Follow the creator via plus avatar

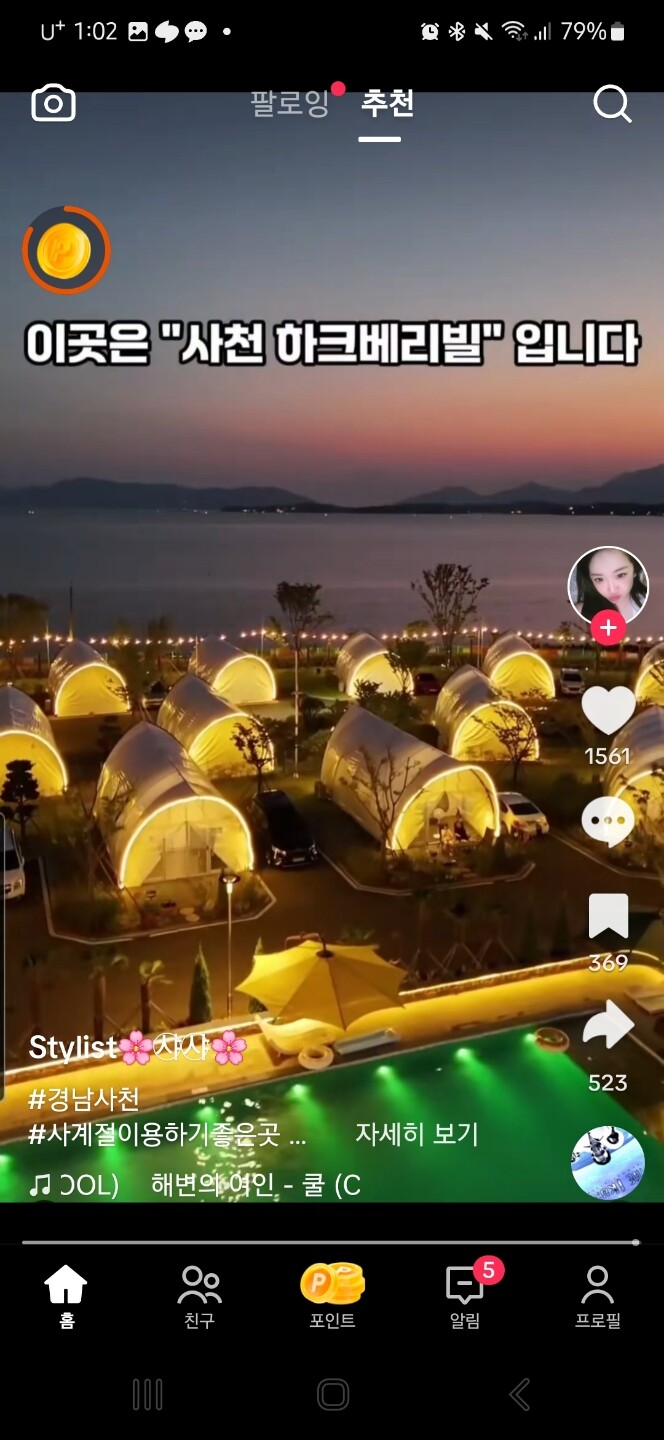(608, 628)
